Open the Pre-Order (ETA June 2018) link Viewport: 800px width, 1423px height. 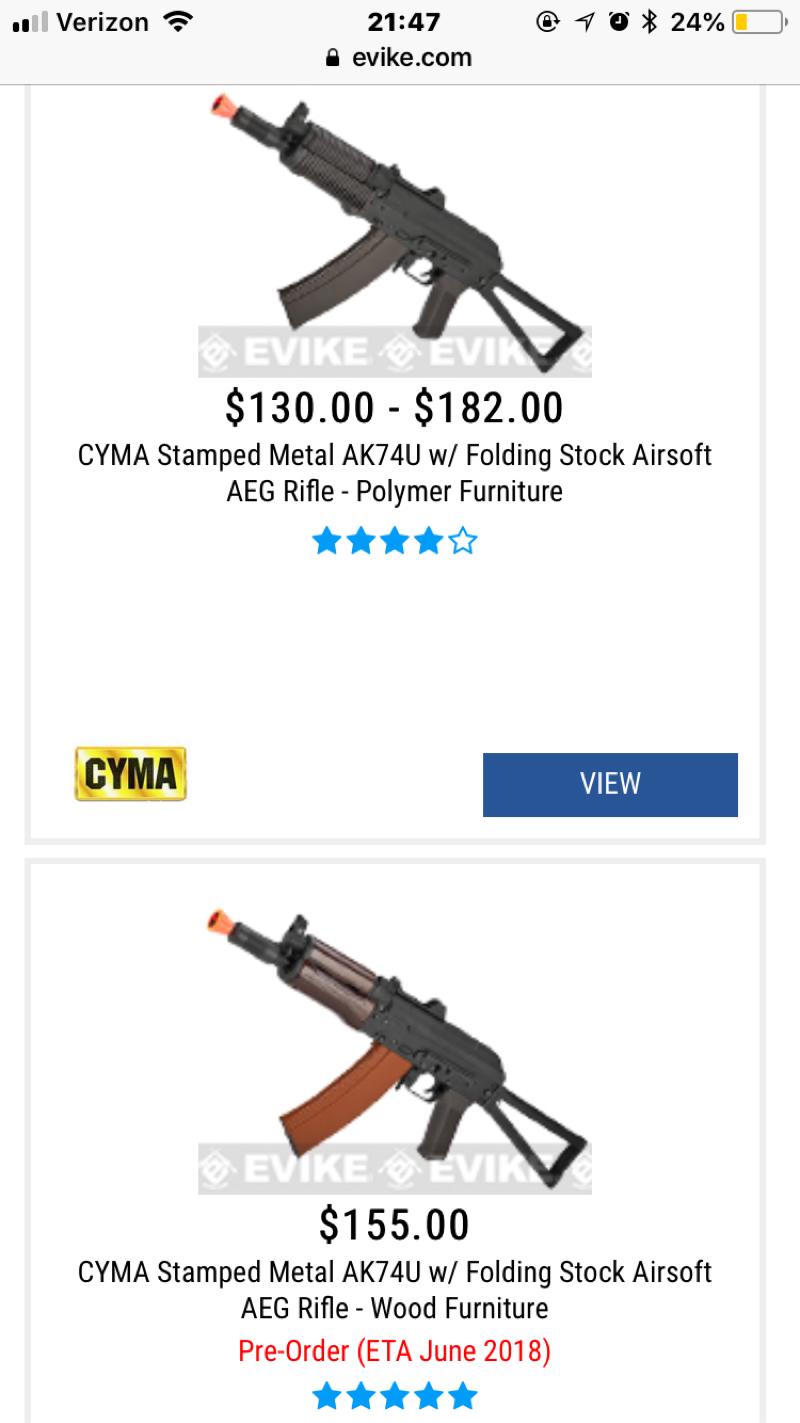point(394,1351)
